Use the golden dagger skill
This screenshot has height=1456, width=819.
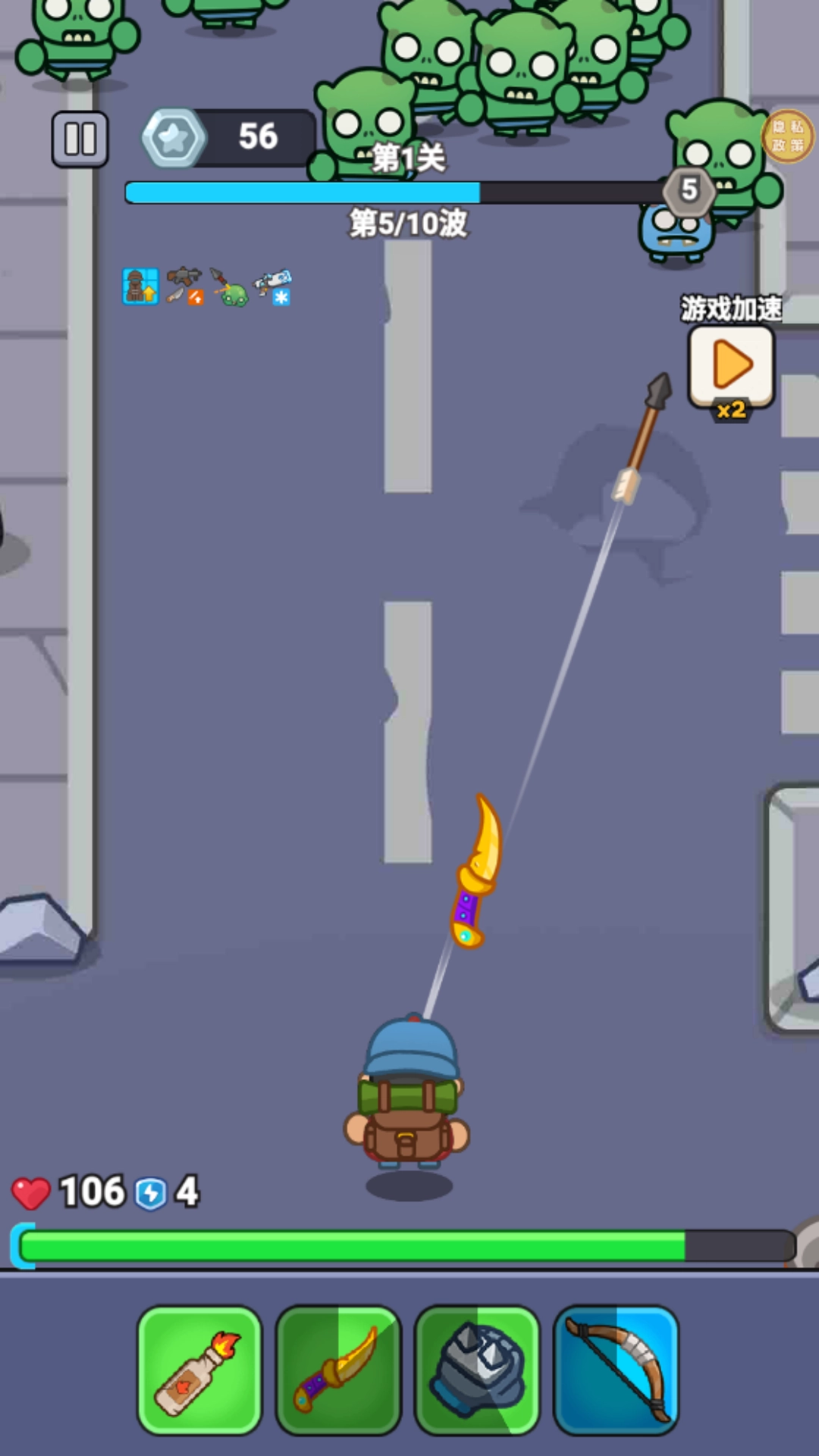338,1370
